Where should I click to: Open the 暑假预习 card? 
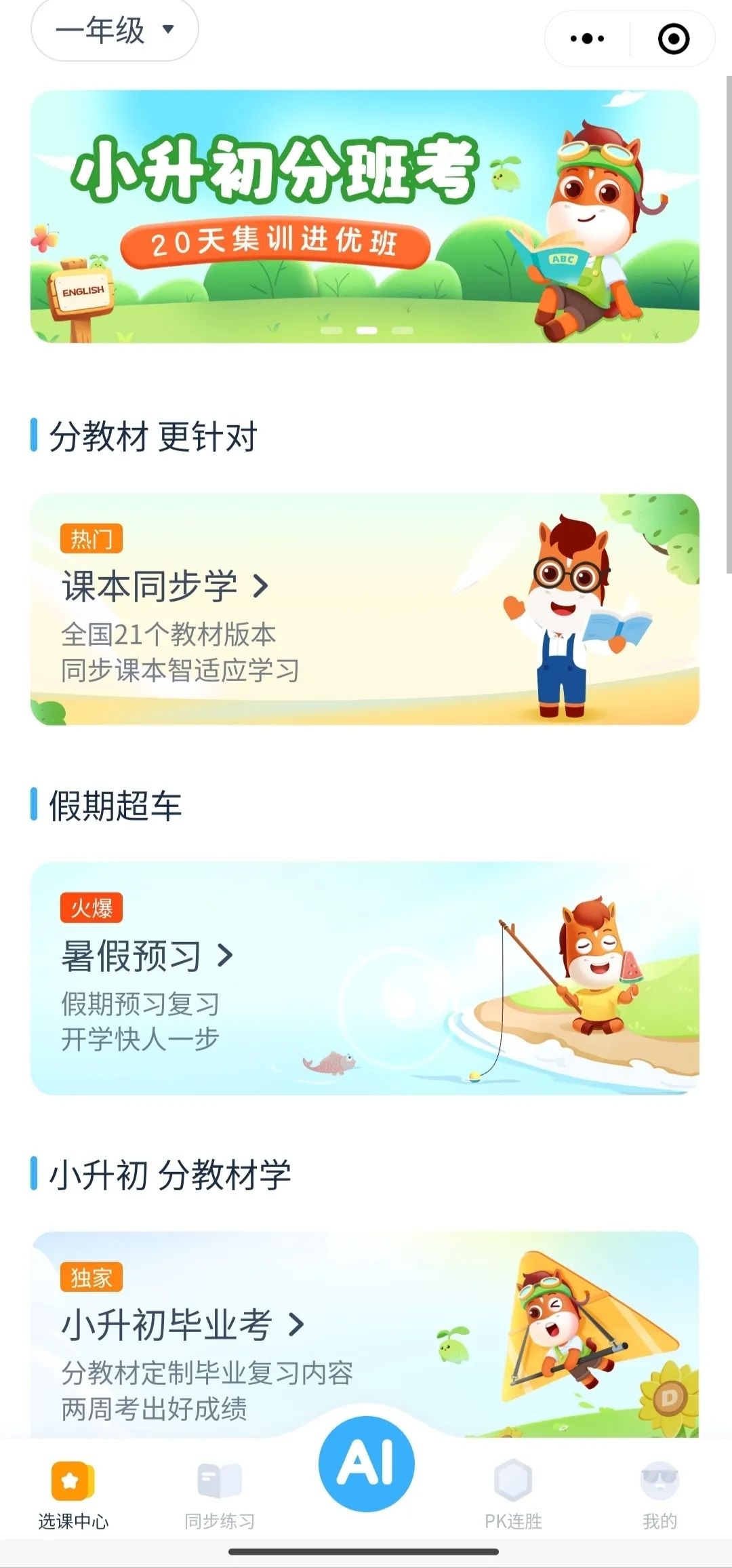365,978
